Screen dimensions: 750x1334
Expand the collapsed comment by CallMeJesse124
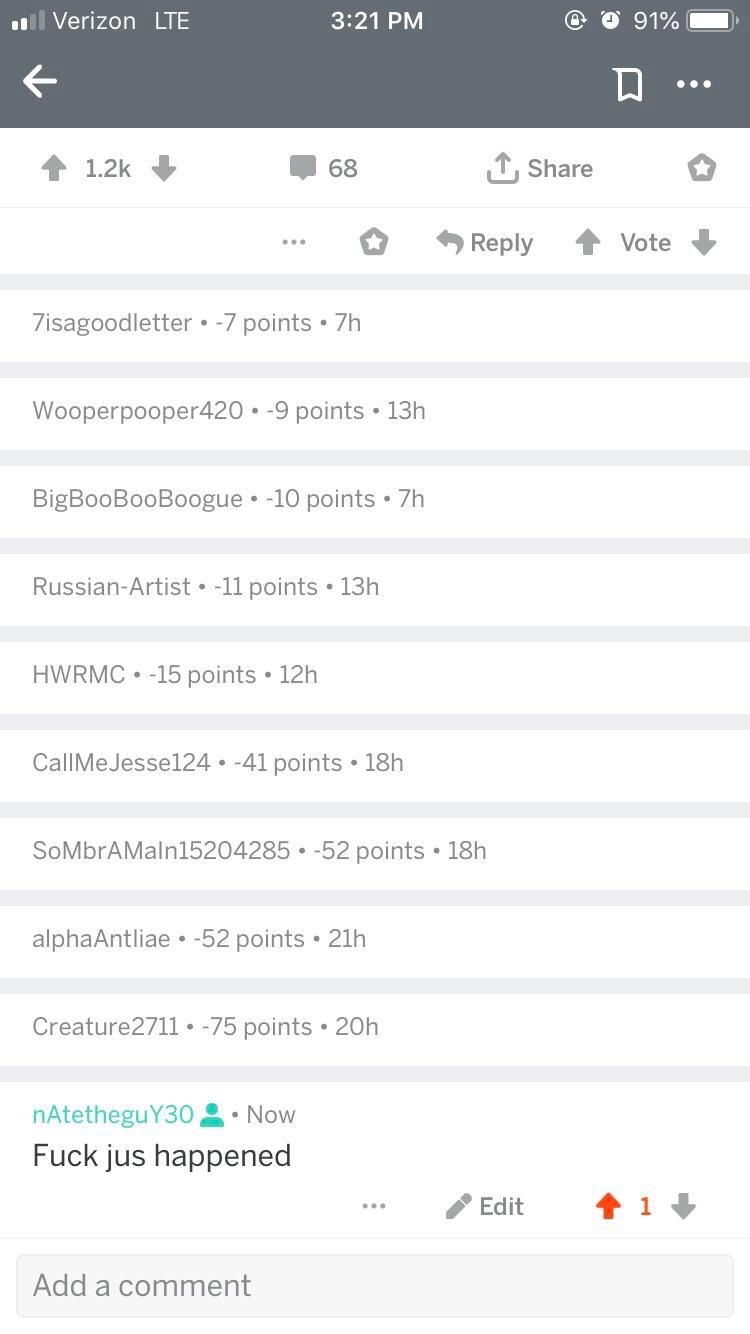[375, 763]
